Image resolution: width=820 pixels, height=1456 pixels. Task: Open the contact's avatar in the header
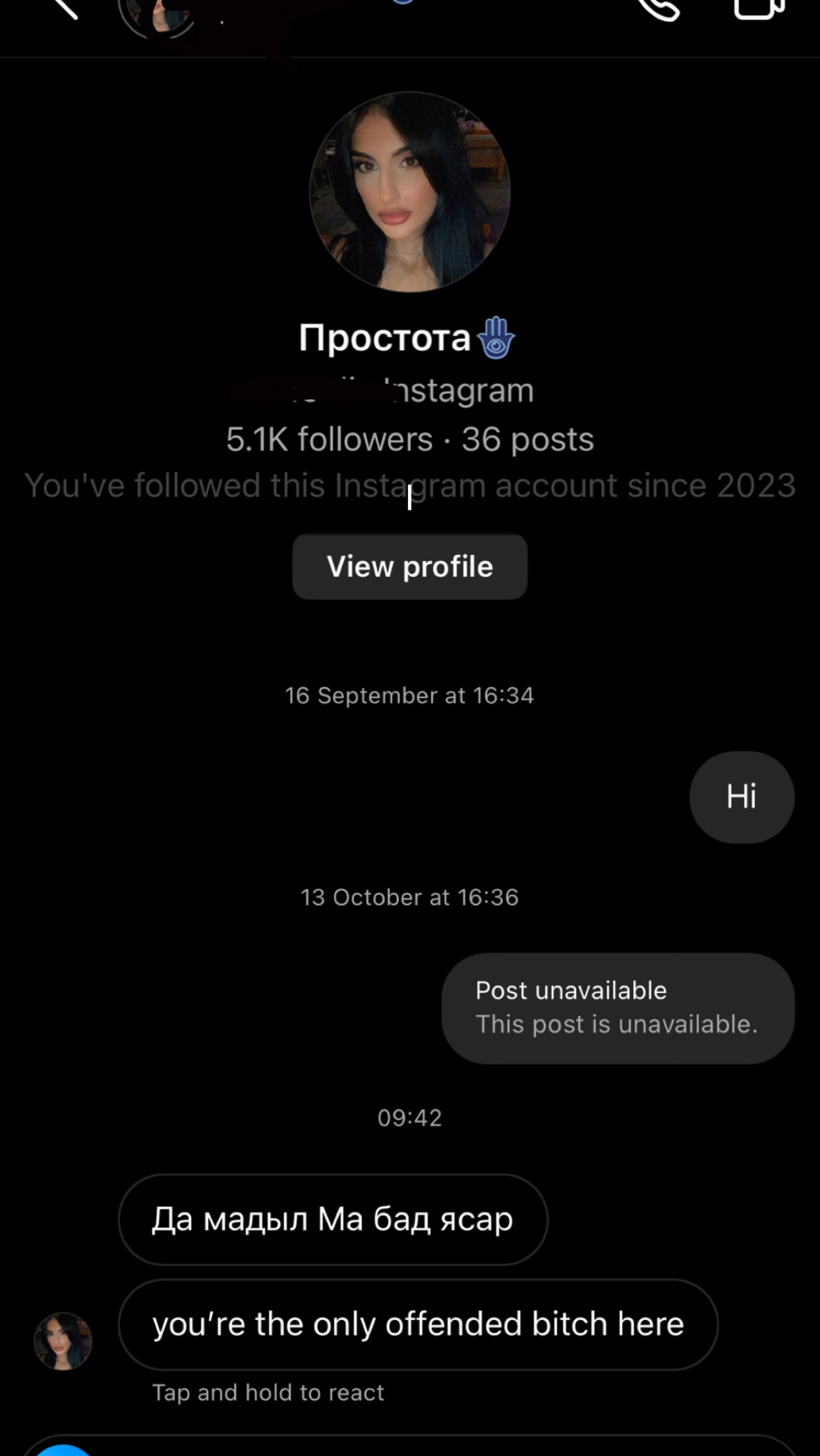[158, 13]
